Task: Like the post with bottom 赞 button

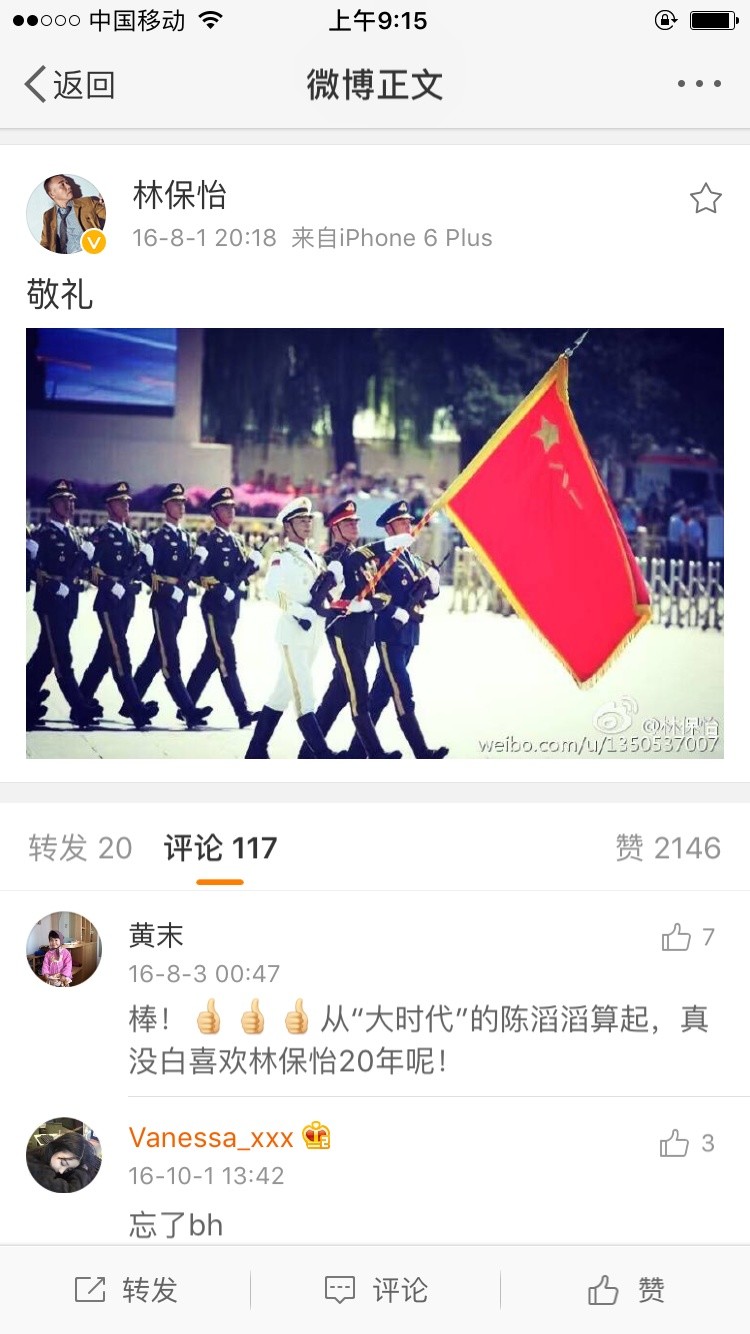Action: point(625,1290)
